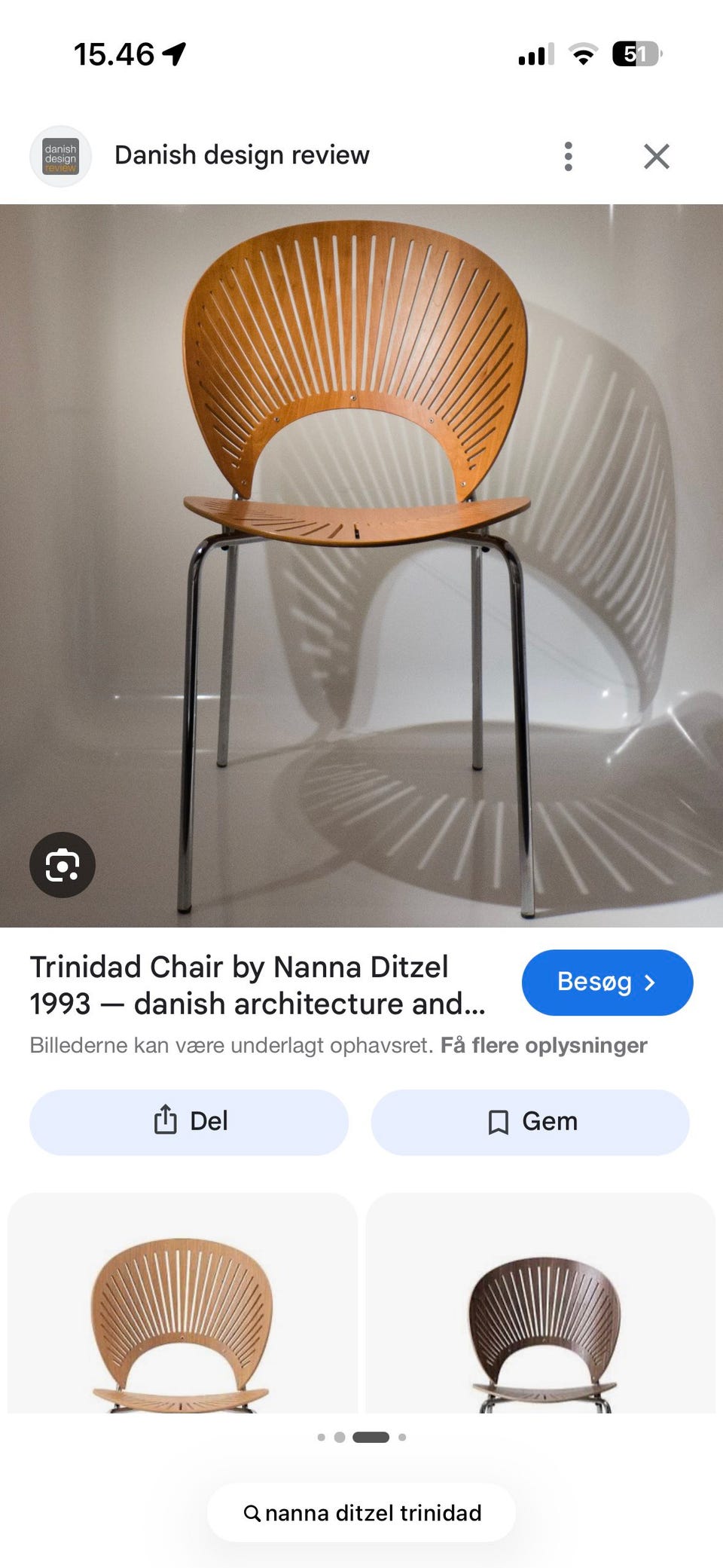Tap the Danish design review site logo

point(61,156)
